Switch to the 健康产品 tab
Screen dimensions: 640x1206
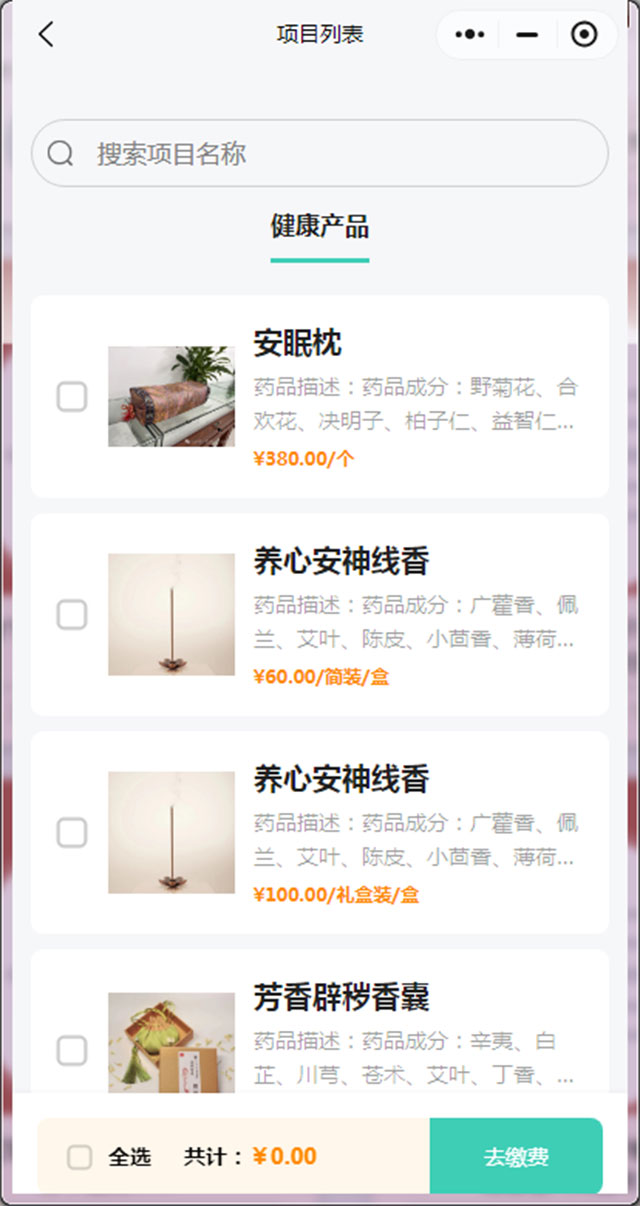pos(320,227)
